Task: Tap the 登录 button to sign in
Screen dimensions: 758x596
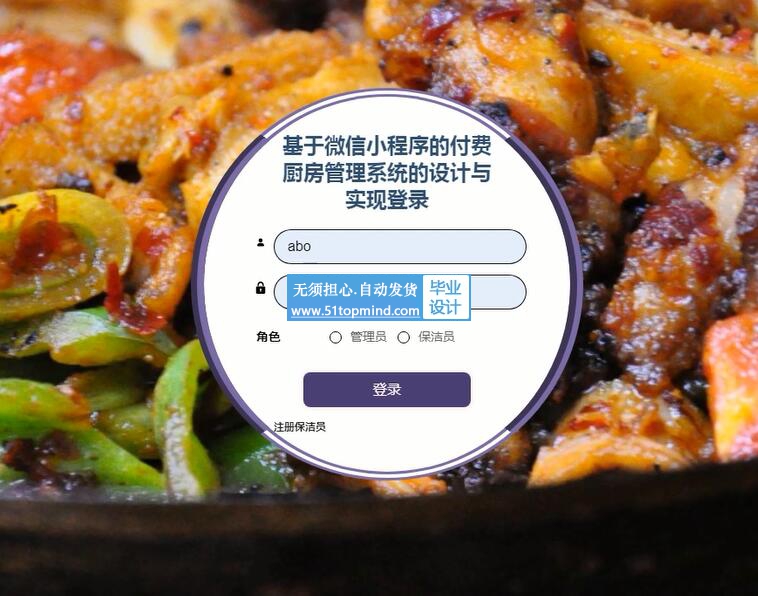Action: tap(386, 390)
